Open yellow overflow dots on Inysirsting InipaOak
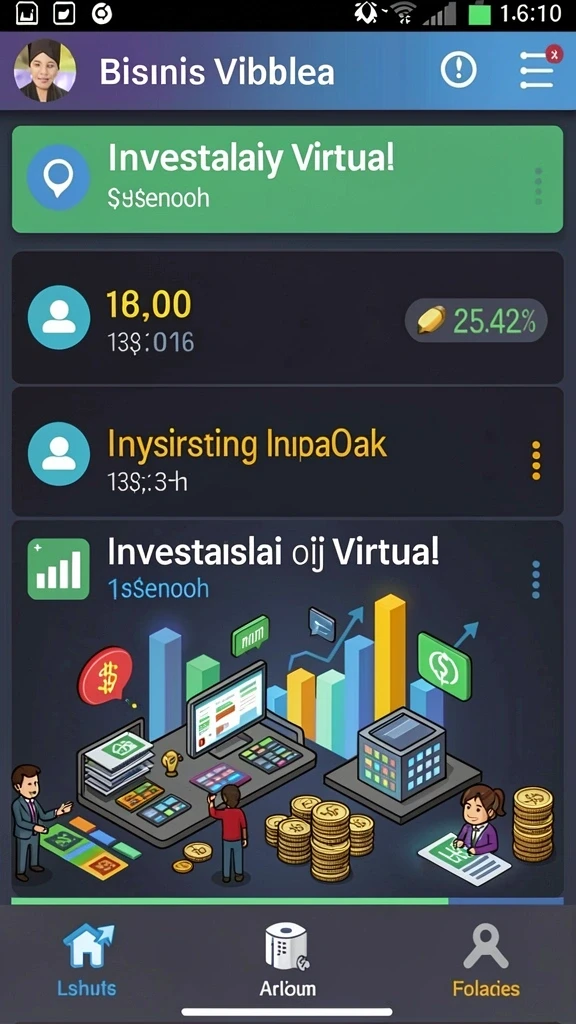This screenshot has height=1024, width=576. tap(536, 460)
